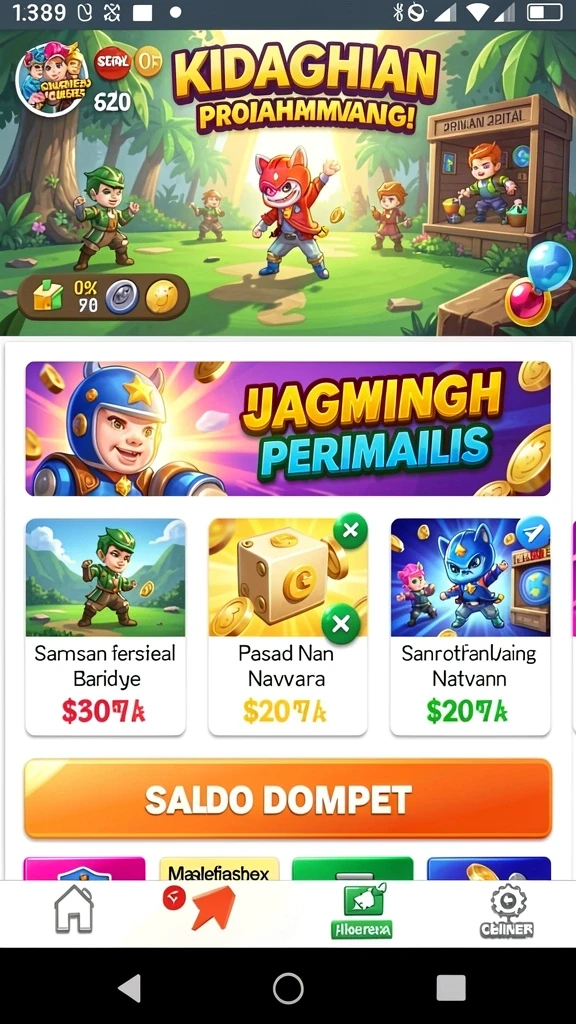Image resolution: width=576 pixels, height=1024 pixels.
Task: Open the Samsan fersieal Baridye card
Action: (105, 626)
